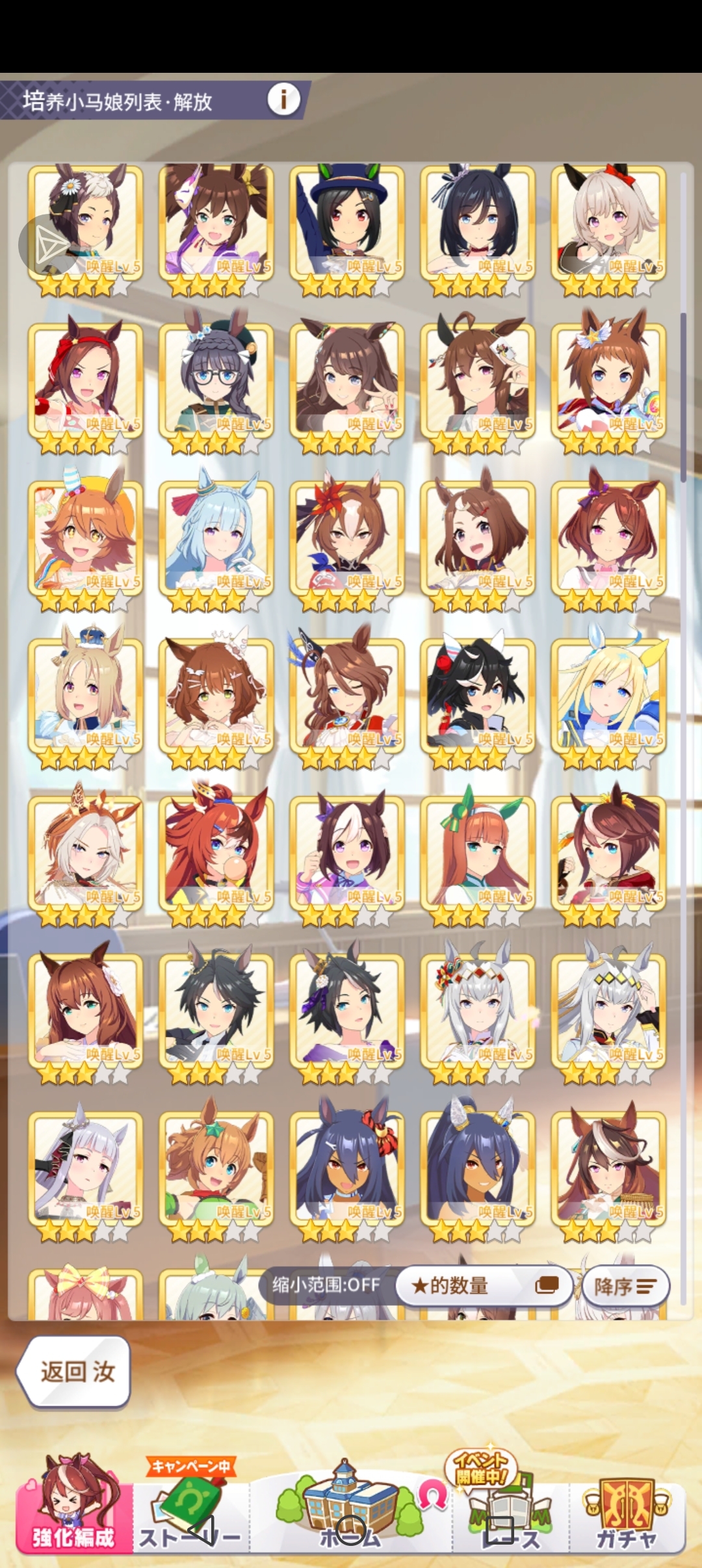Select the blonde girl with yellow ear covers
Viewport: 702px width, 1568px height.
tap(608, 696)
